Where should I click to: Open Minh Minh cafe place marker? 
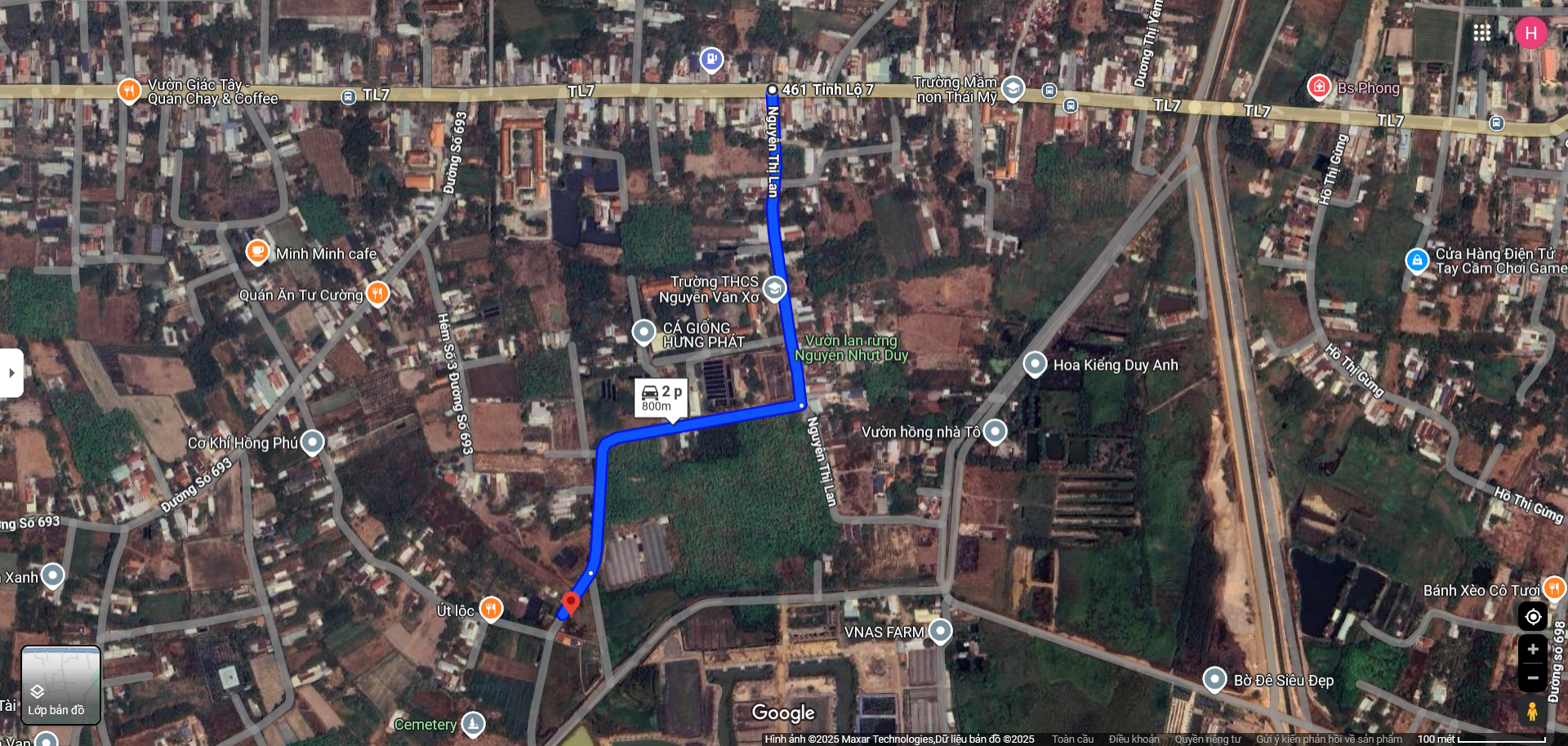(257, 251)
